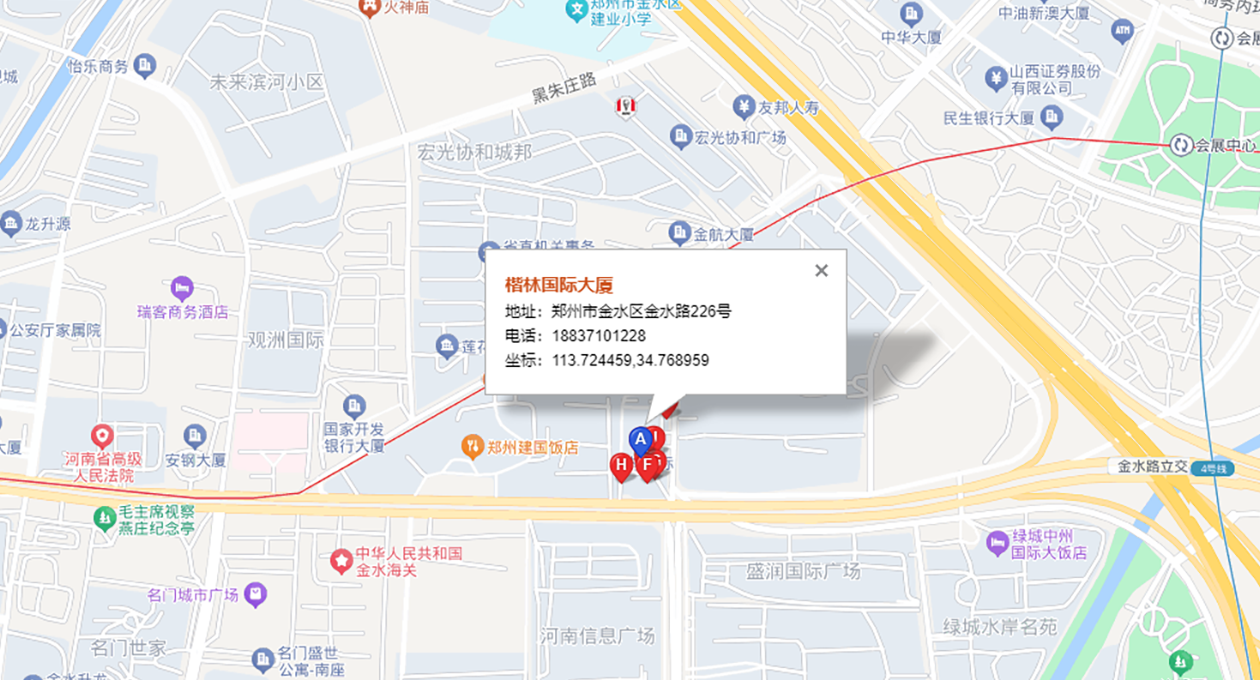Image resolution: width=1260 pixels, height=680 pixels.
Task: Select the blue marker A
Action: coord(640,438)
